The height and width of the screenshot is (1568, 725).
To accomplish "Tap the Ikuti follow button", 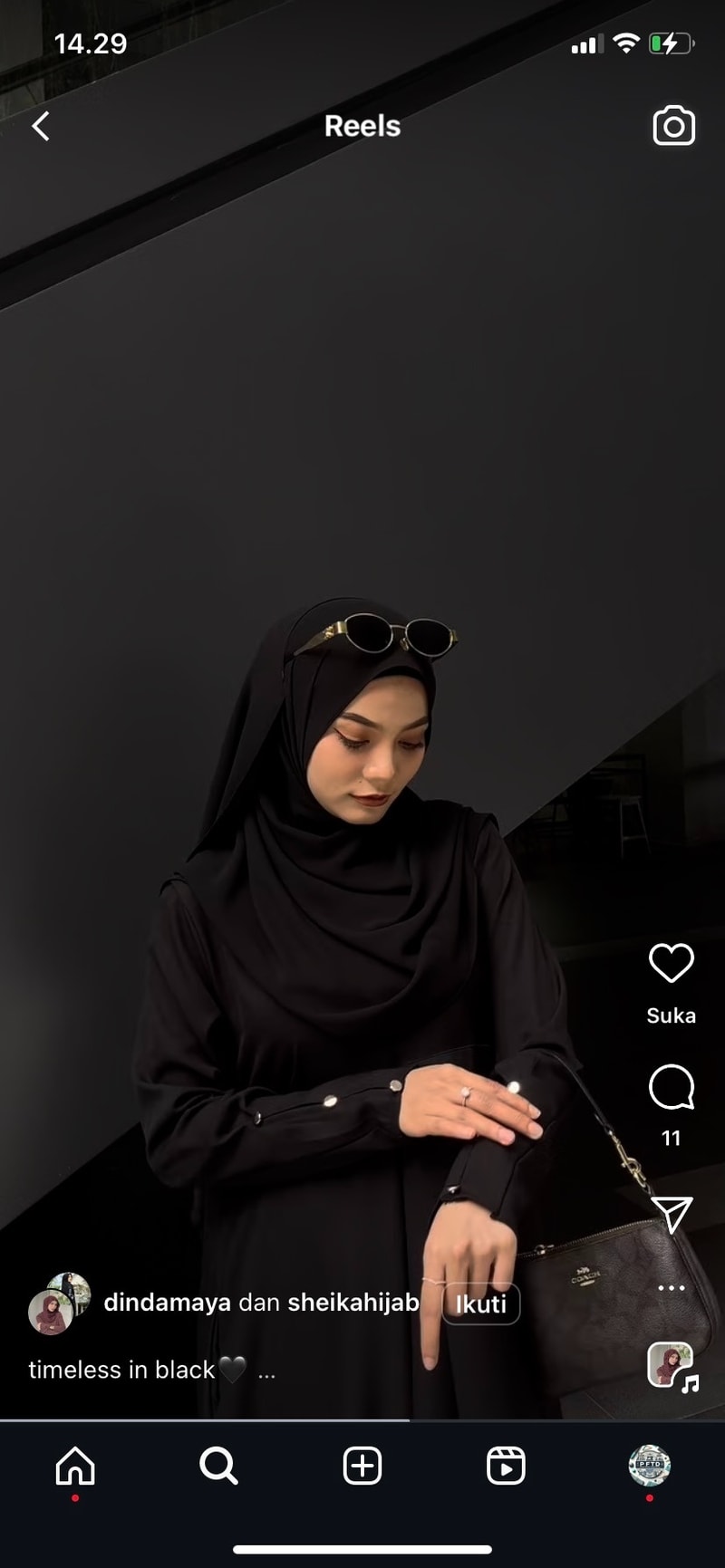I will (x=480, y=1303).
